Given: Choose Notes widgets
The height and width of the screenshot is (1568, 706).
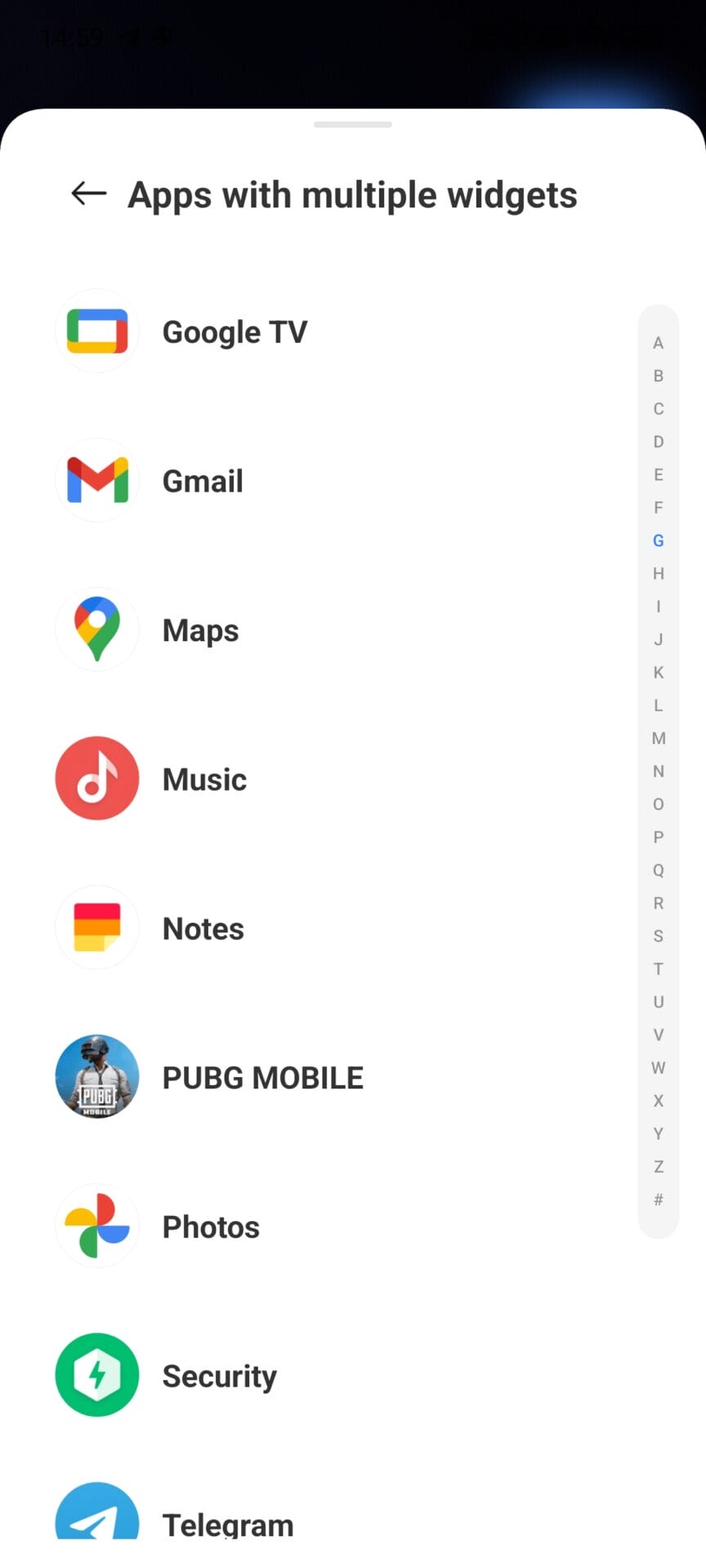Looking at the screenshot, I should point(203,929).
